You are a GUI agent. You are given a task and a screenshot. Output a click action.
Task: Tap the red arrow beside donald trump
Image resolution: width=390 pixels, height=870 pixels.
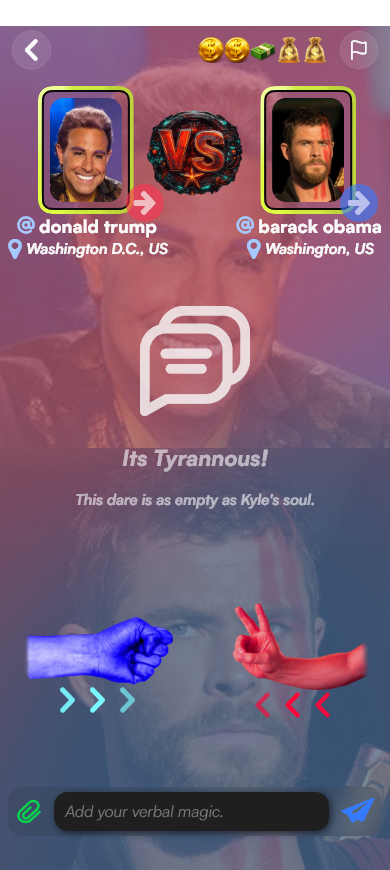click(x=145, y=203)
